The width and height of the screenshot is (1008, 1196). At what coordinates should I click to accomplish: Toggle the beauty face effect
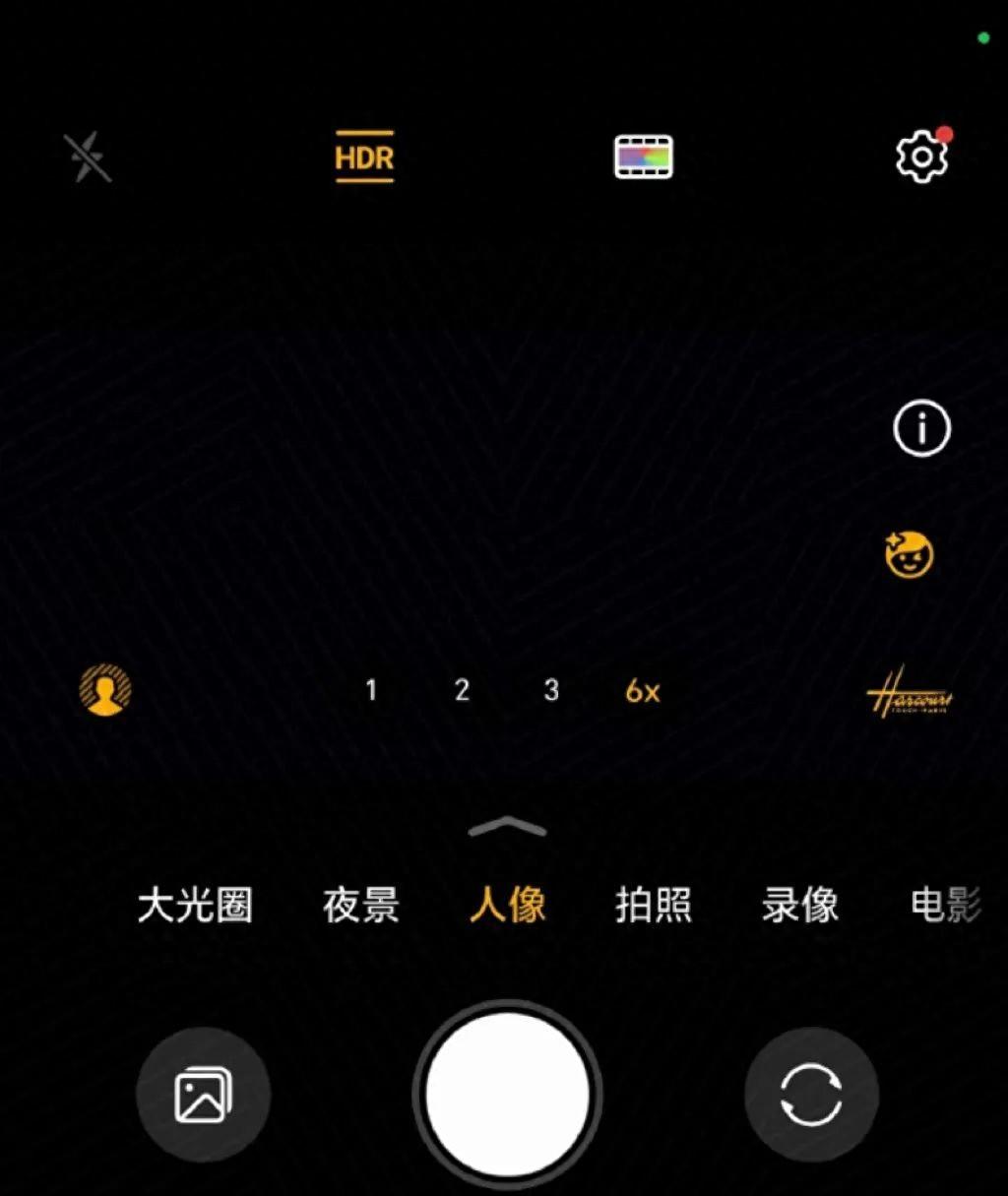click(909, 554)
